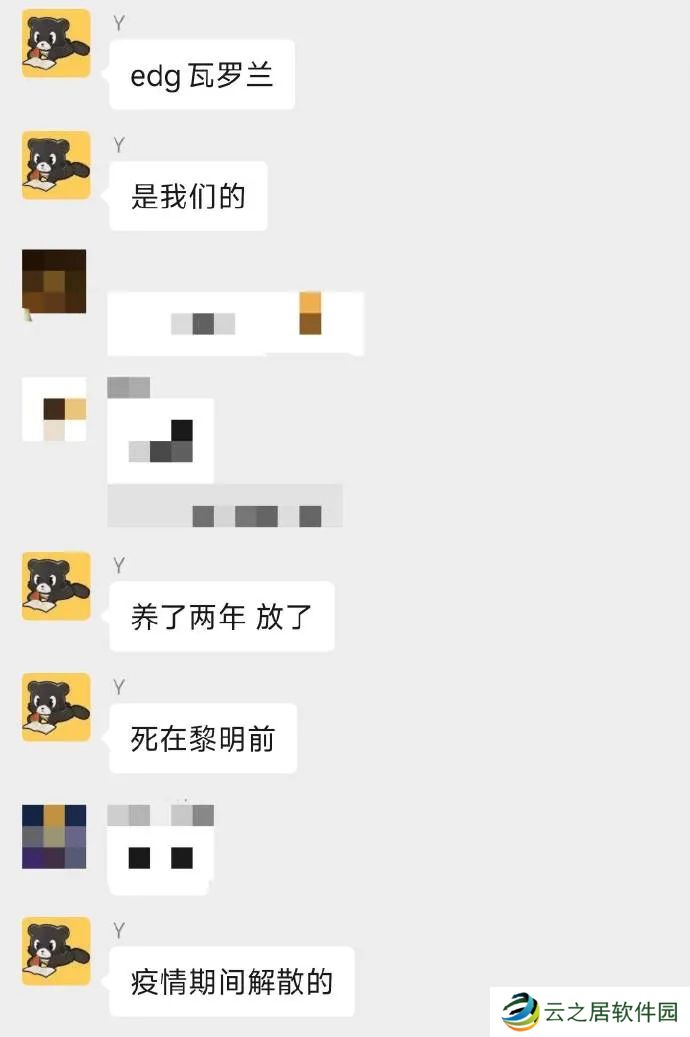View Y's profile from "养了两年 放了" message
Screen dimensions: 690x1037
56,586
